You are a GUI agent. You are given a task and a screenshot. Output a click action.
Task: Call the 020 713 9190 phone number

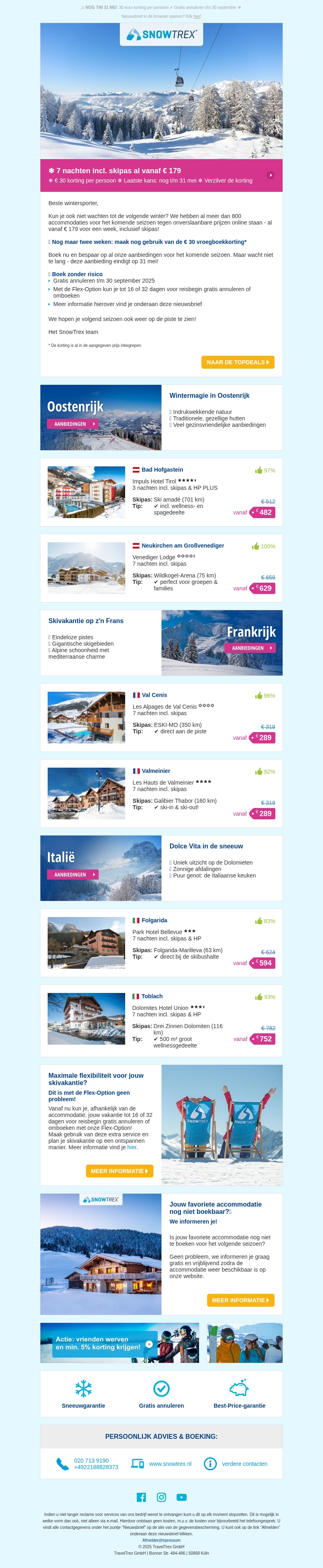pos(91,1460)
